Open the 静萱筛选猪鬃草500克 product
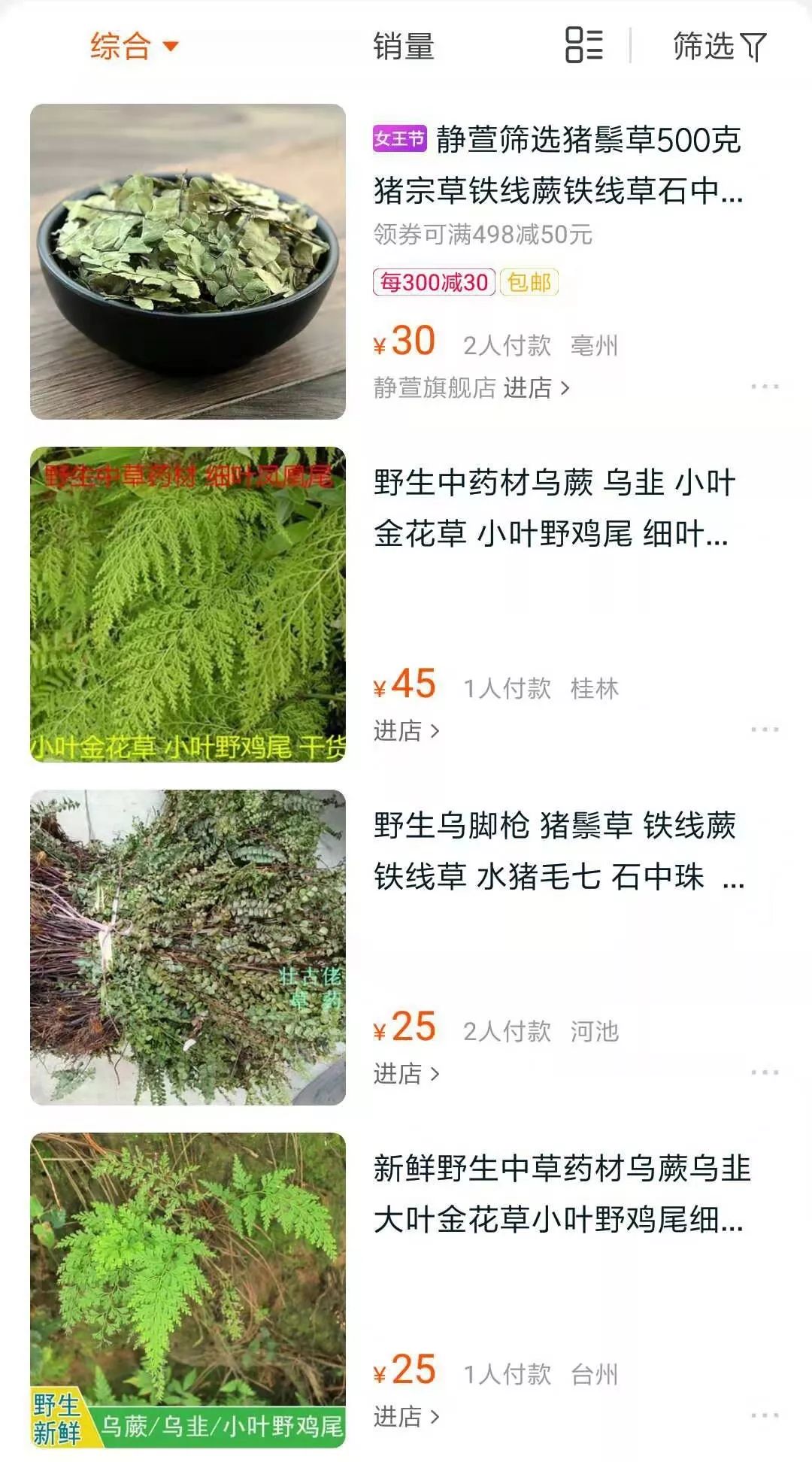Screen dimensions: 812x1462 (556, 165)
